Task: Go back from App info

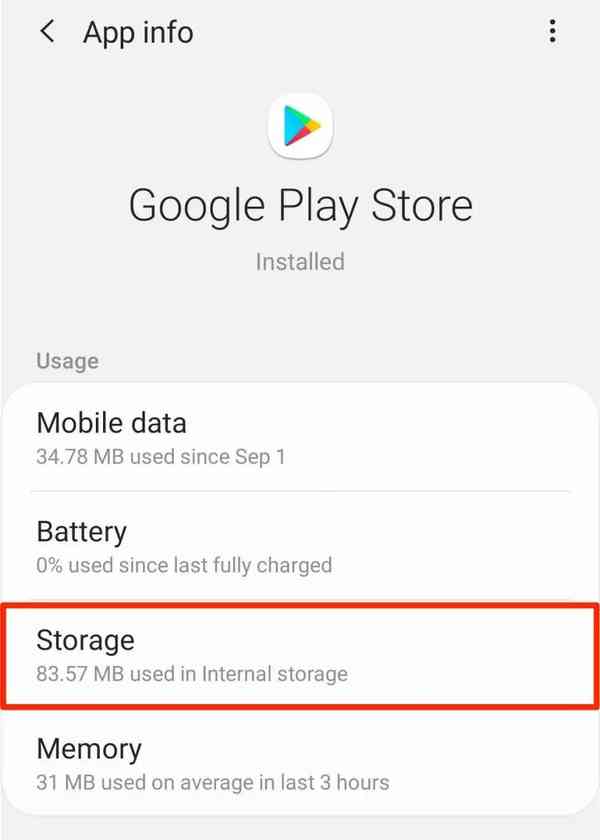Action: pos(46,32)
